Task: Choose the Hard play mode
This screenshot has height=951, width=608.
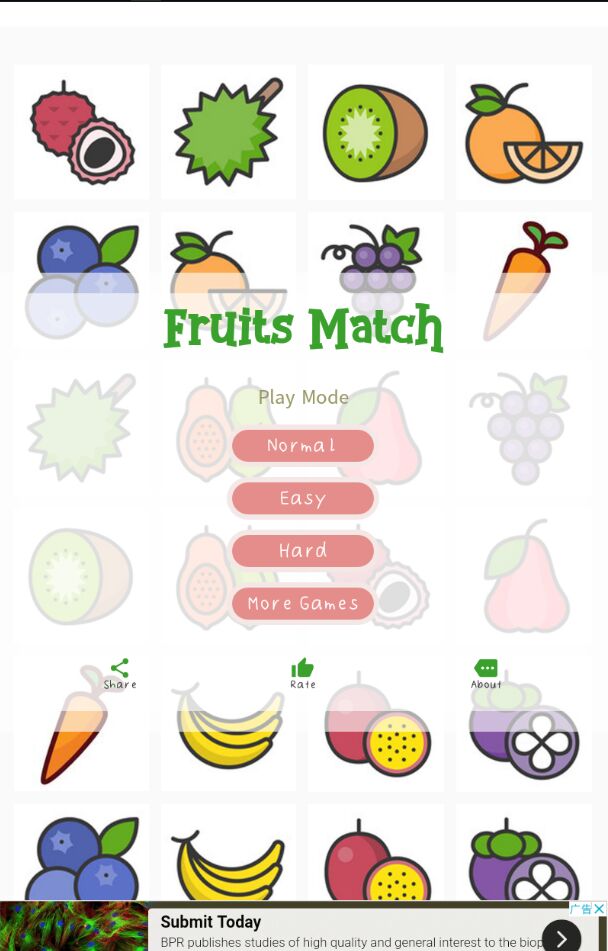Action: tap(302, 550)
